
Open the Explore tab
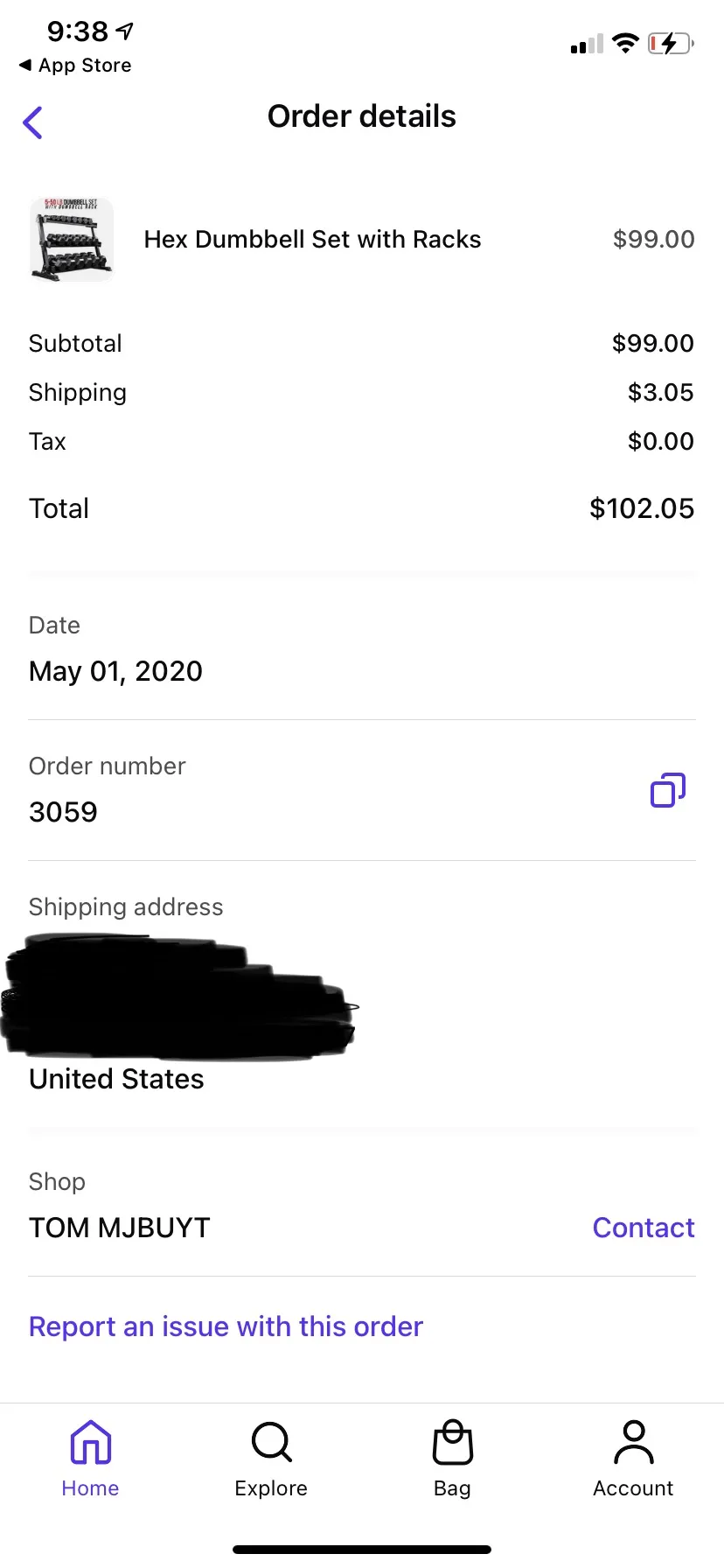(271, 1459)
